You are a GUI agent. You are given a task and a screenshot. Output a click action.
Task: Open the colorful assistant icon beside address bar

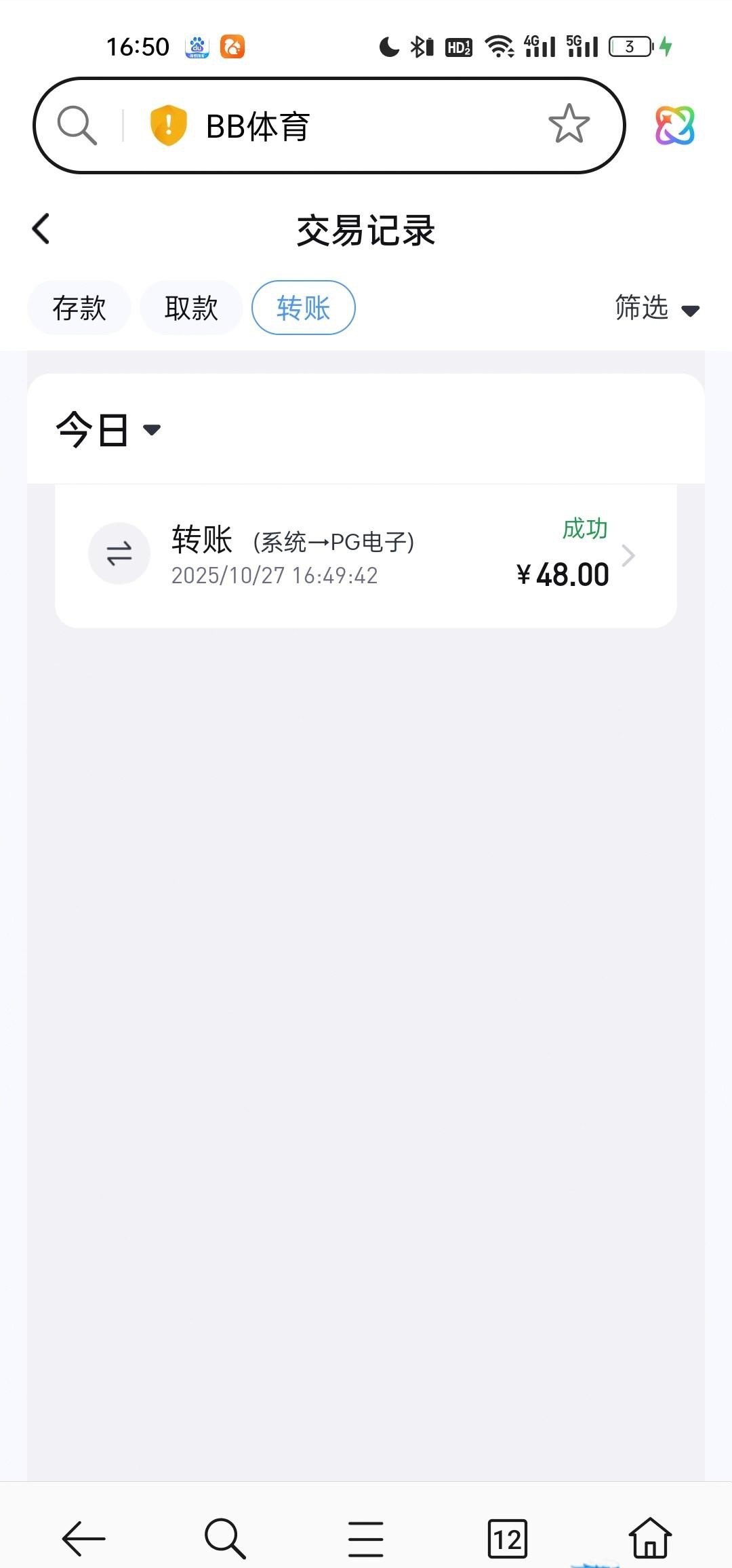tap(674, 125)
